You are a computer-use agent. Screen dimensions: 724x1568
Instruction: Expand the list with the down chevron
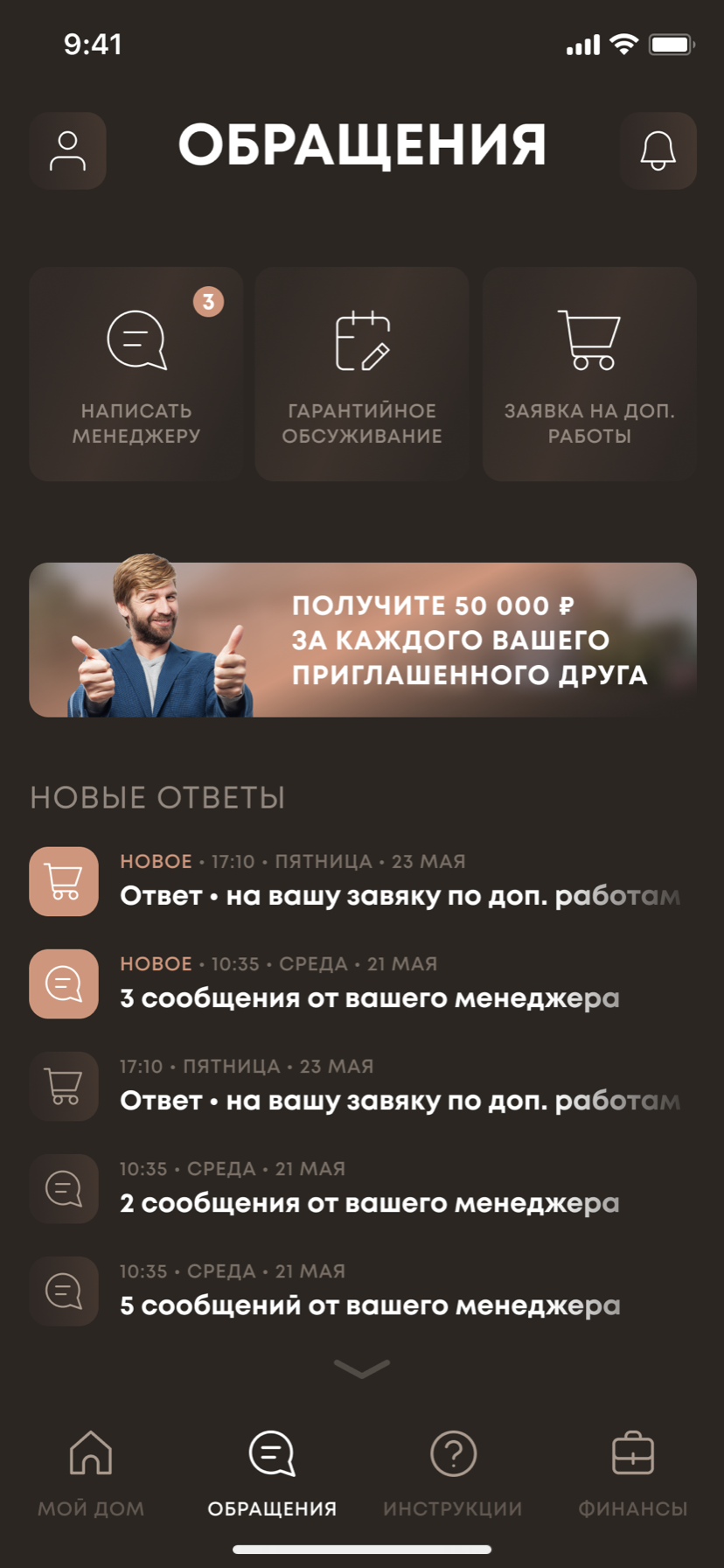(x=362, y=1368)
